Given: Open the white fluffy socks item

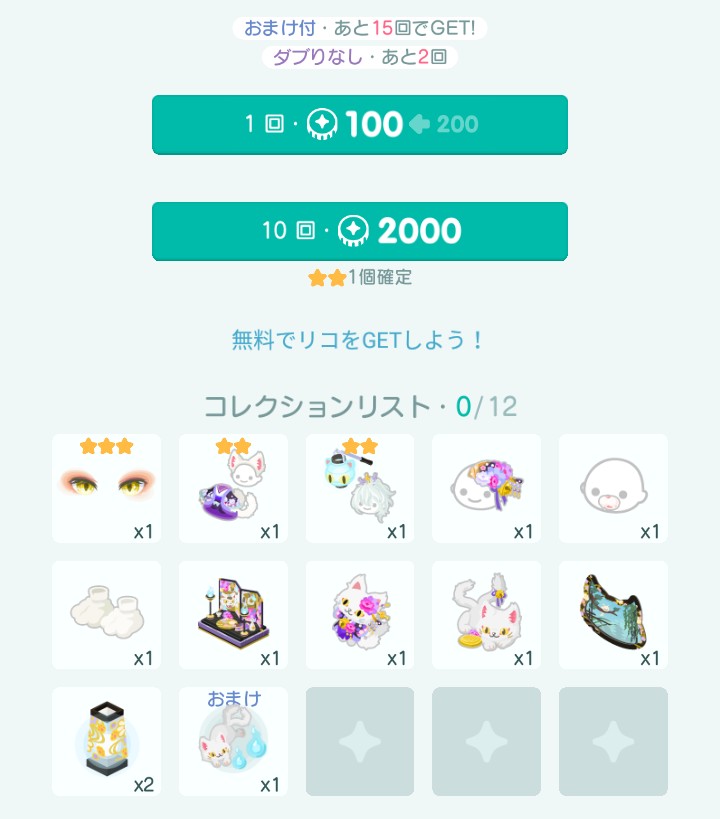Looking at the screenshot, I should [107, 615].
